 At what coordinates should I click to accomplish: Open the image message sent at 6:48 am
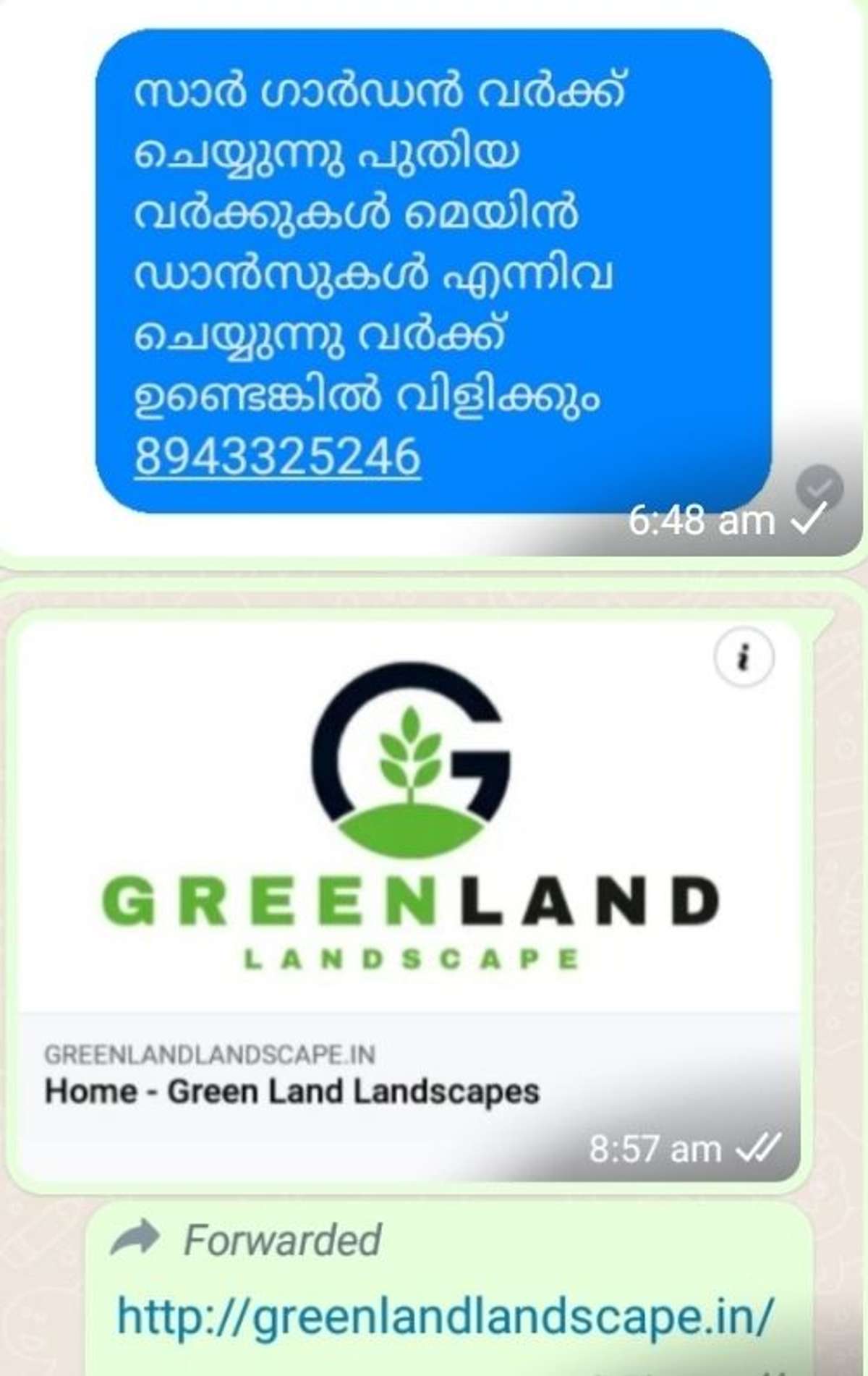[433, 275]
